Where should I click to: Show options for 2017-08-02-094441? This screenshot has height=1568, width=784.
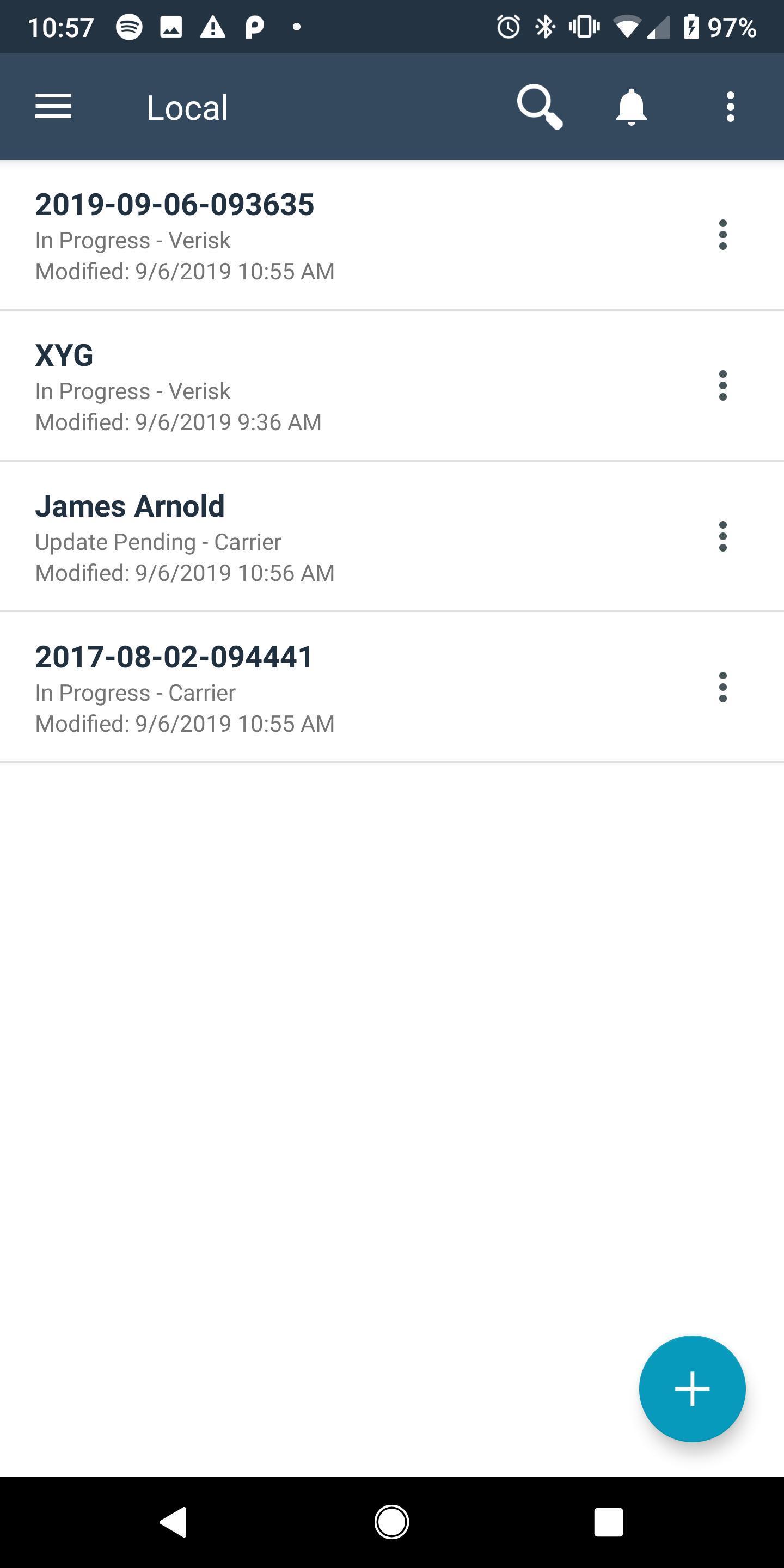(722, 688)
